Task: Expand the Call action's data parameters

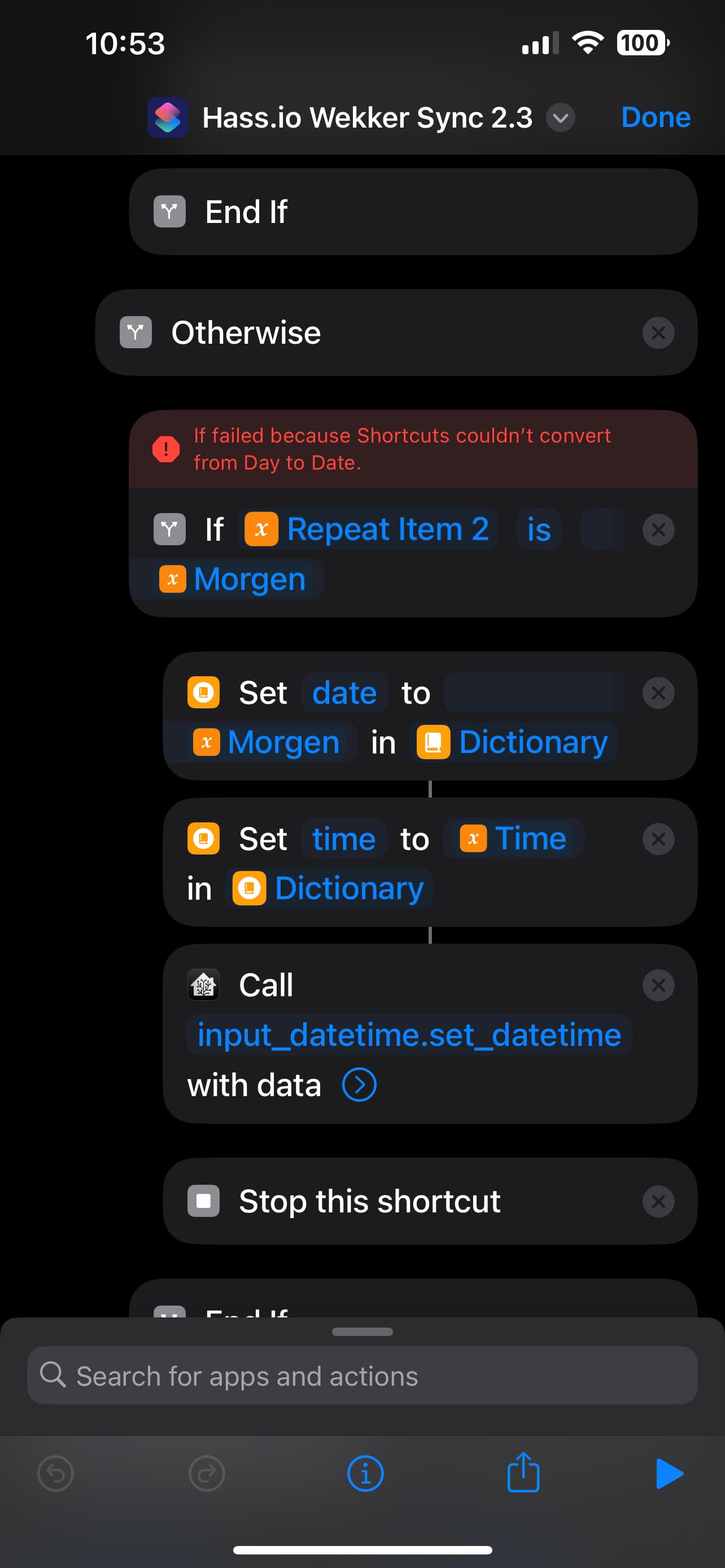Action: [359, 1085]
